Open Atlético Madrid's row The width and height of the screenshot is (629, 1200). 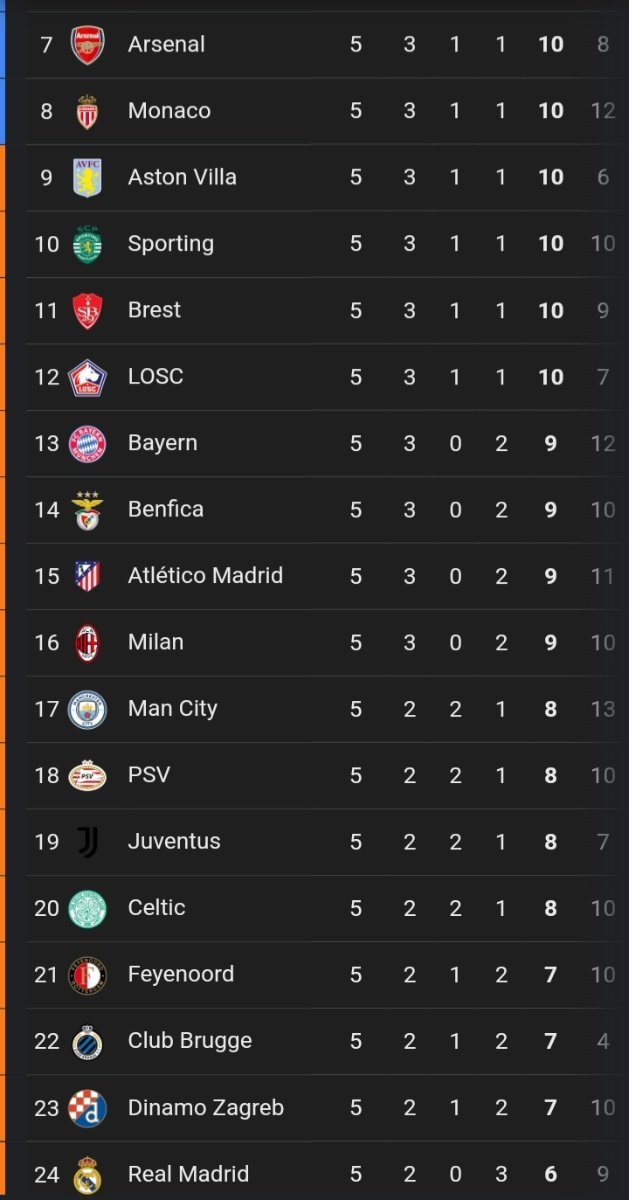[x=327, y=576]
